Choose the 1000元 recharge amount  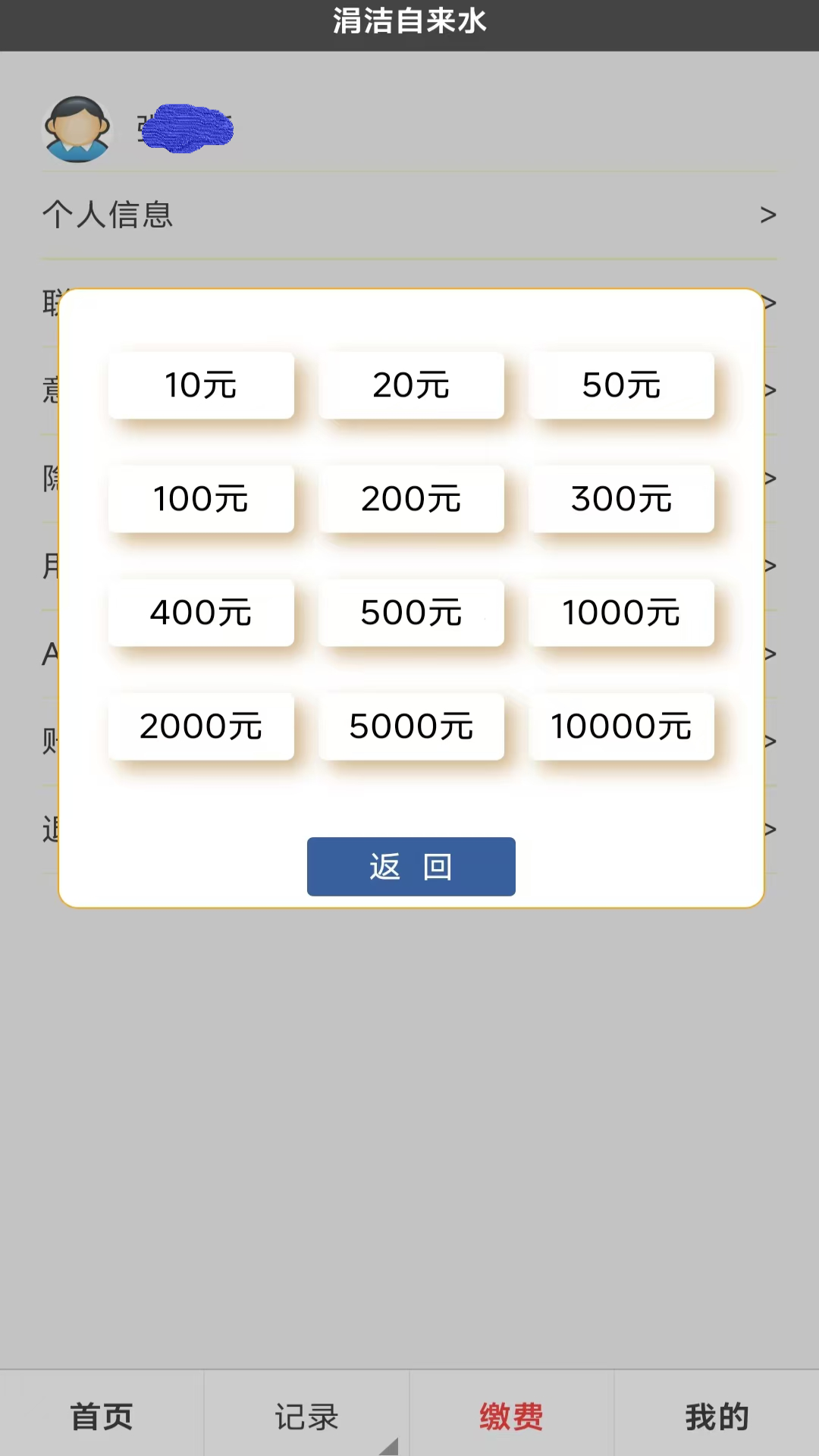pos(621,613)
